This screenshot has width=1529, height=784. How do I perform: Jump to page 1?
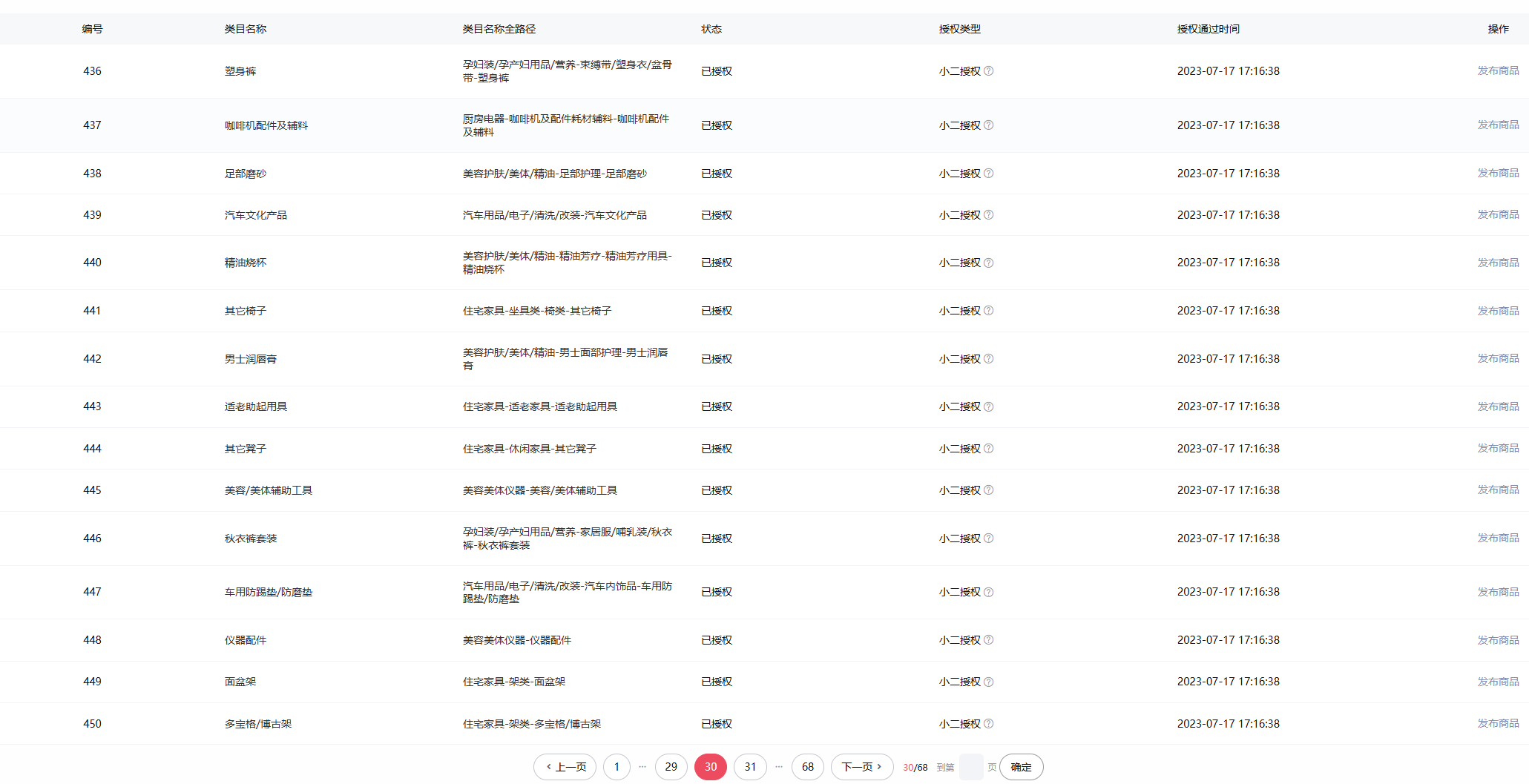pyautogui.click(x=616, y=767)
